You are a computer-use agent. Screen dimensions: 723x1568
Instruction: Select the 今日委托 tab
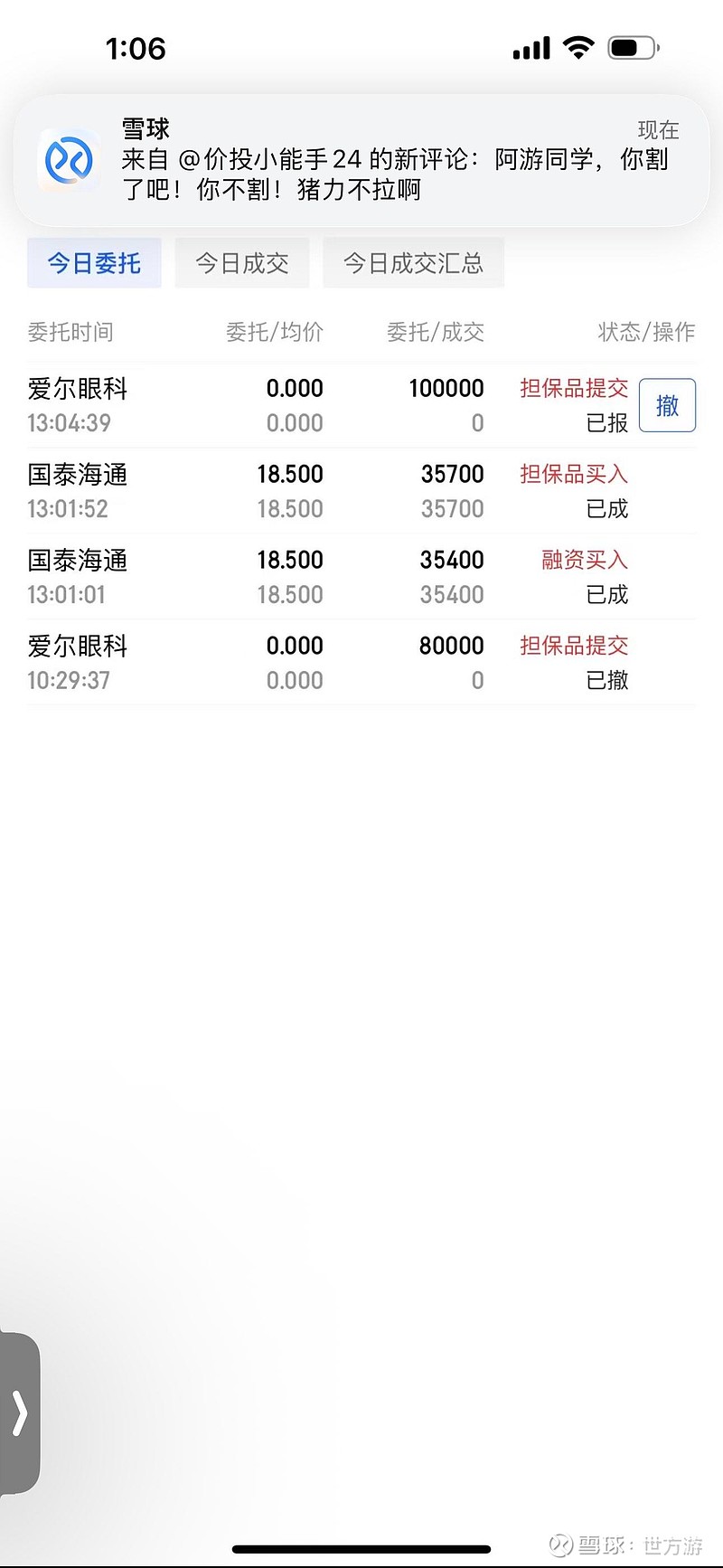click(x=94, y=263)
